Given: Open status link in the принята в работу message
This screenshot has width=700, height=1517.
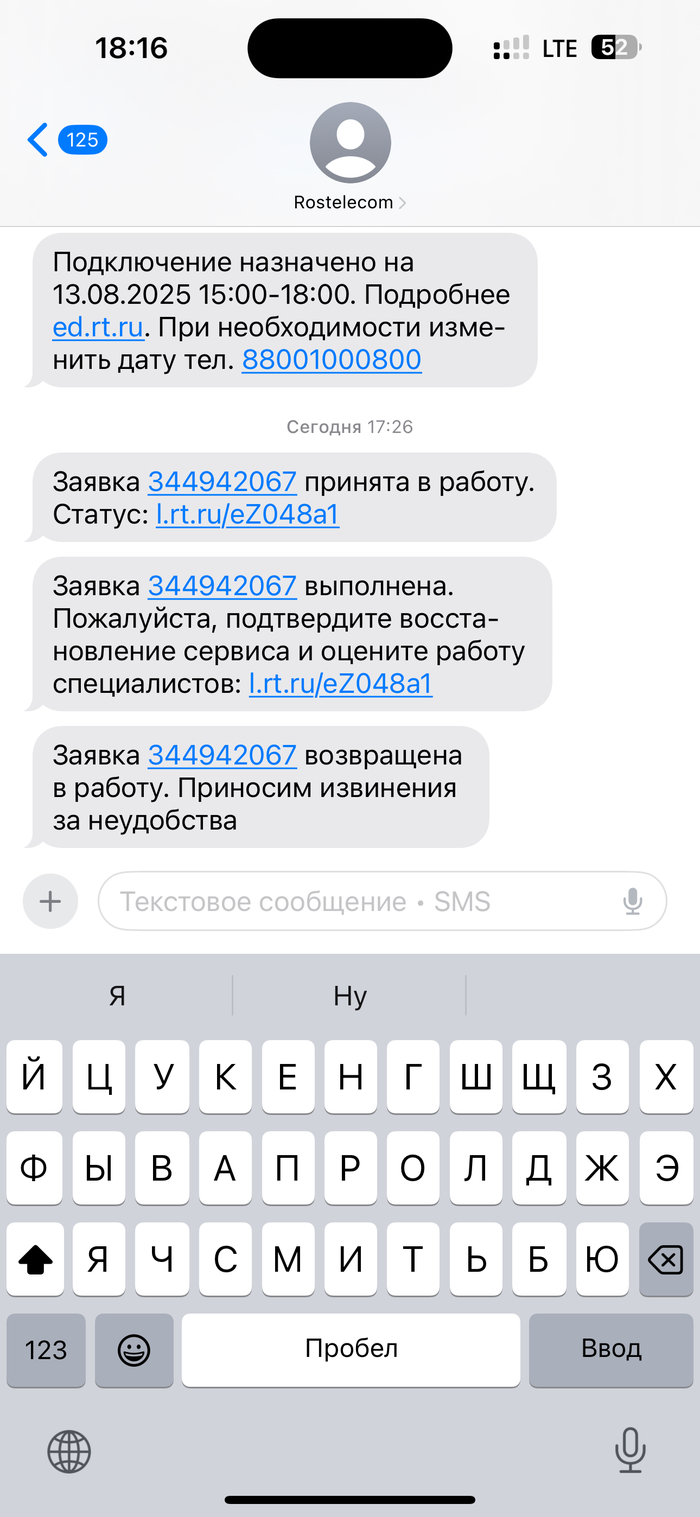Looking at the screenshot, I should point(247,515).
